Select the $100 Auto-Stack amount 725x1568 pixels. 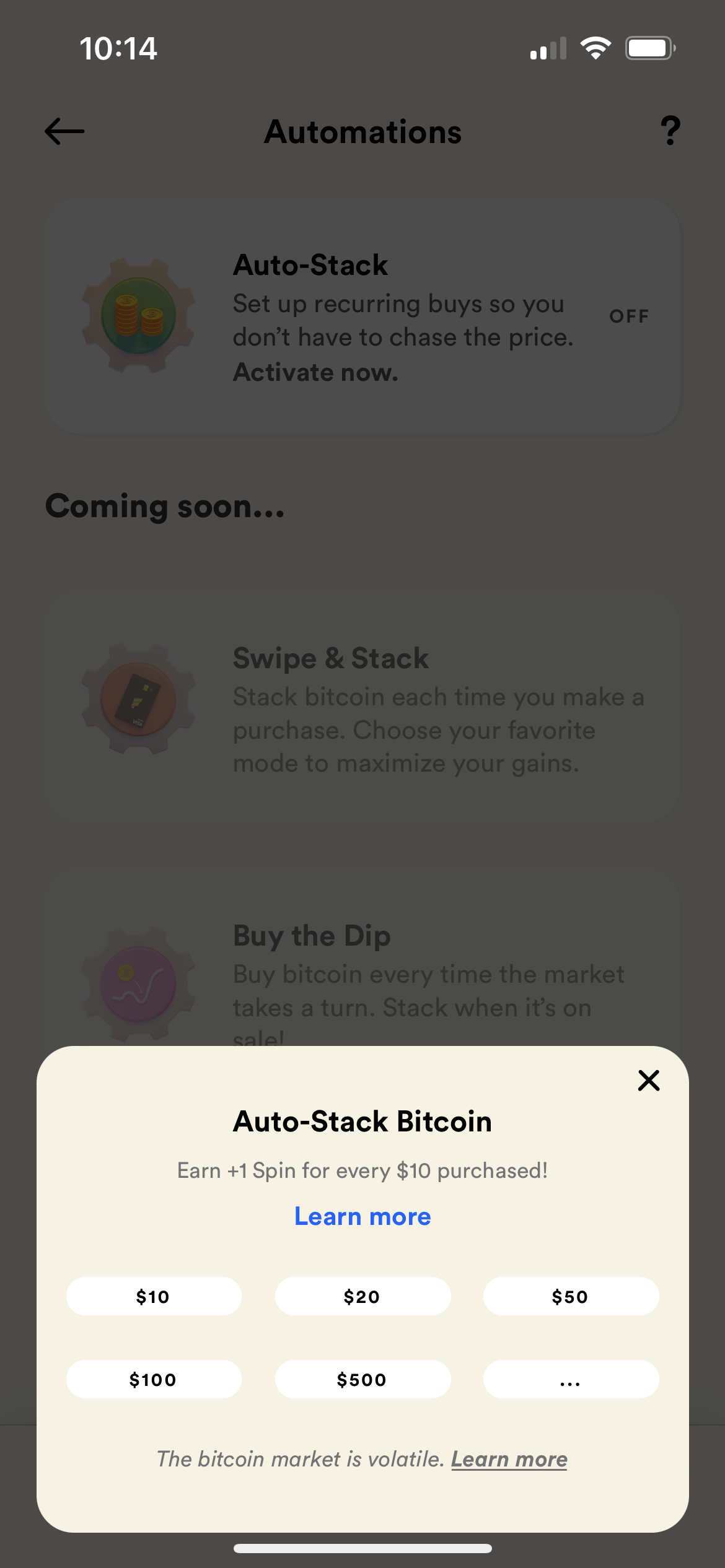pos(154,1379)
